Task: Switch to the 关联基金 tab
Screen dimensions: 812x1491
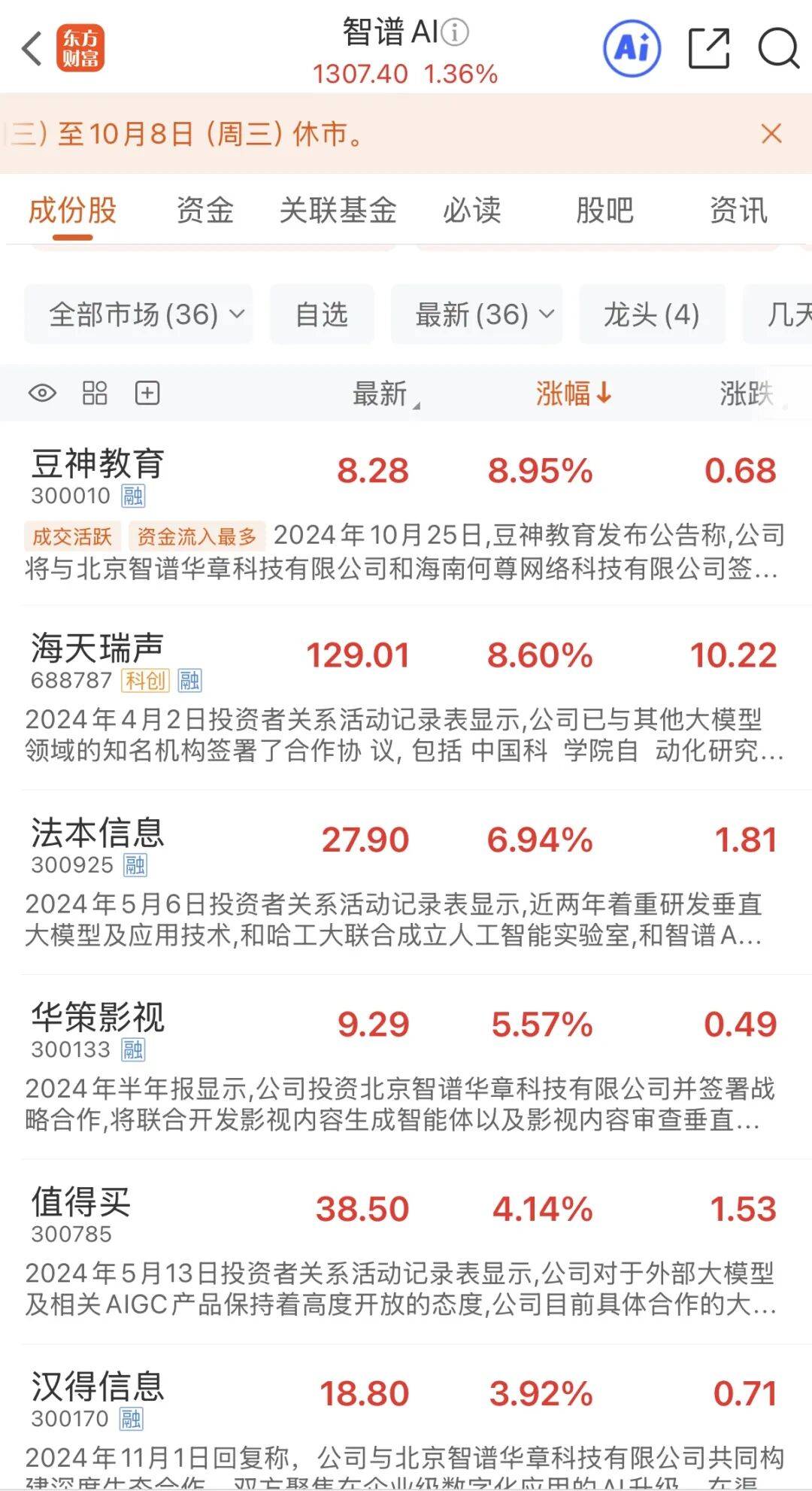Action: click(338, 211)
